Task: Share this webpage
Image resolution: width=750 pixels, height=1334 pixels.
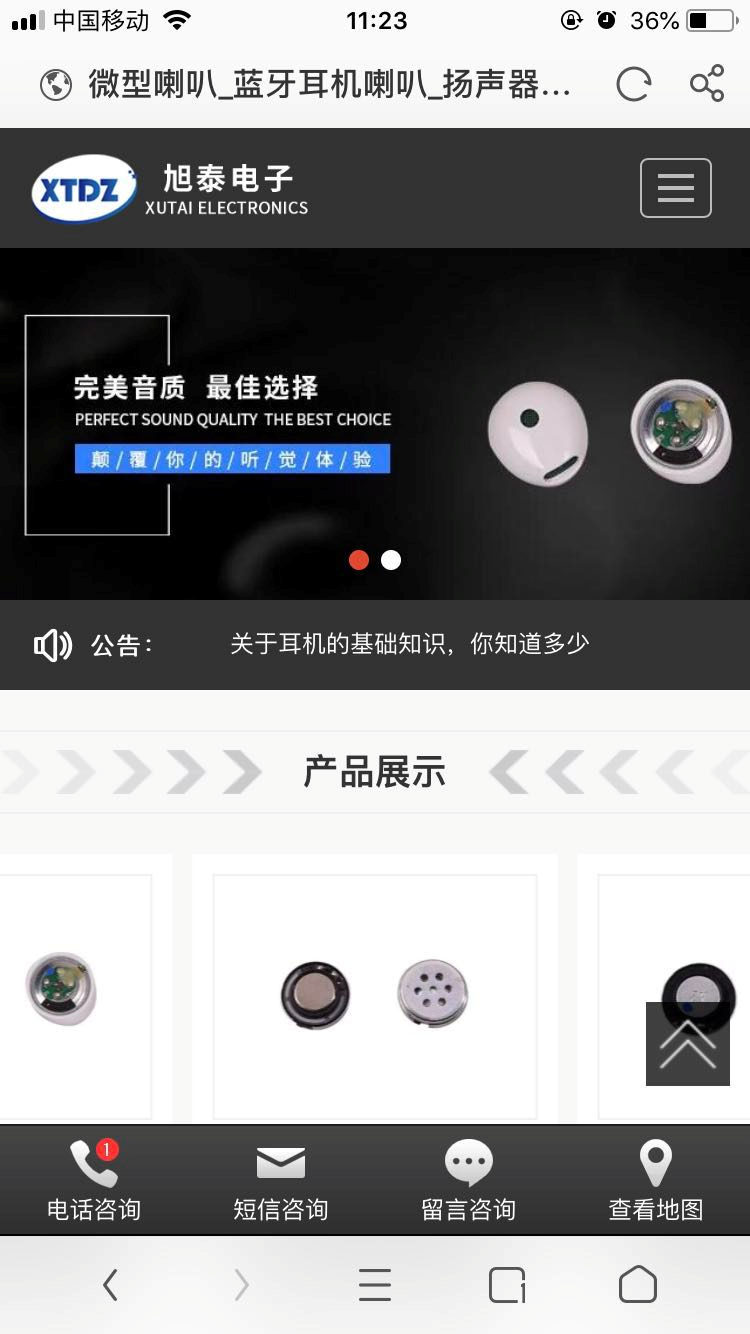Action: 707,84
